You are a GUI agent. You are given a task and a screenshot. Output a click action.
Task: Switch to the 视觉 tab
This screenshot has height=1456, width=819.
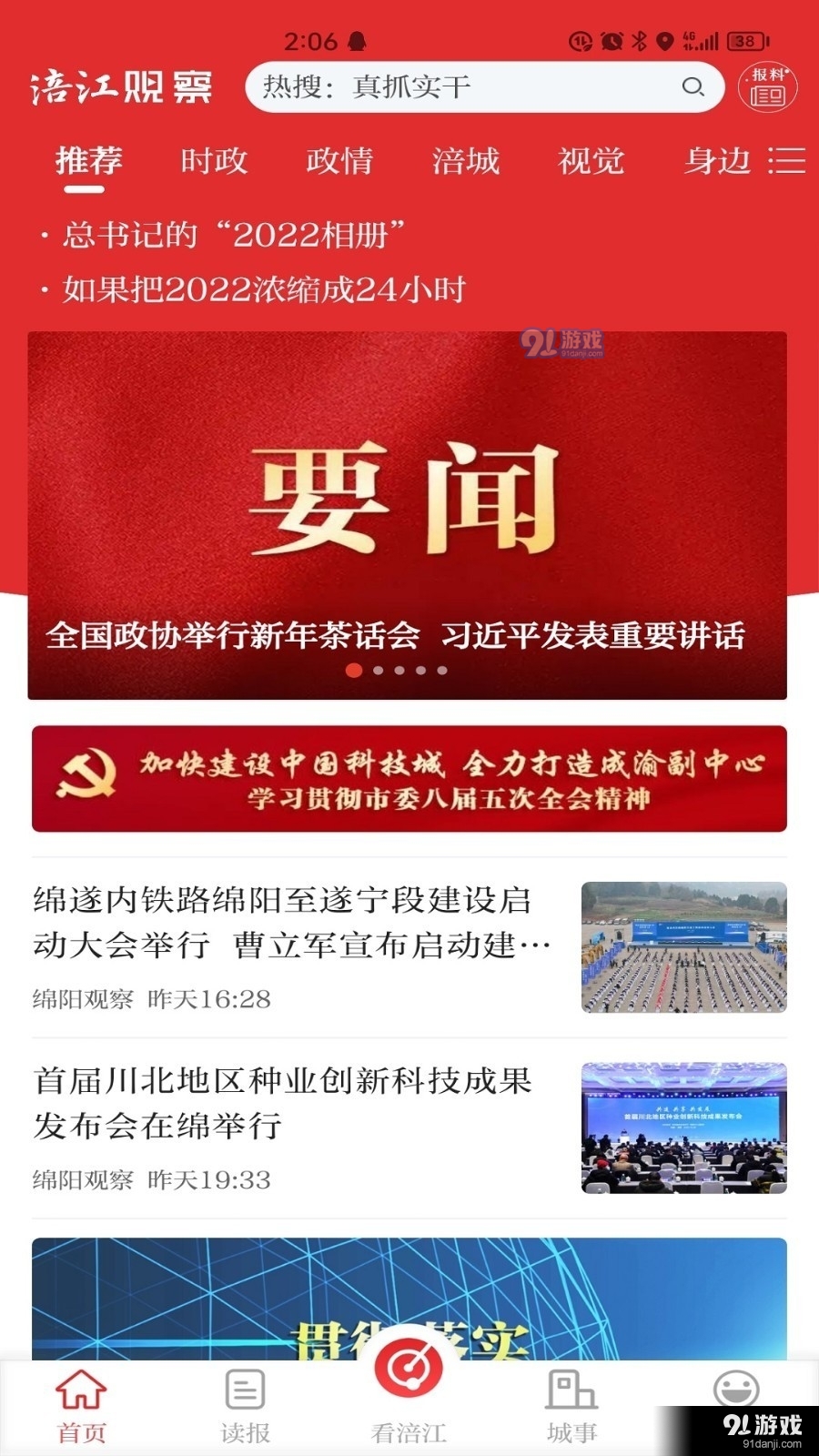pos(591,161)
